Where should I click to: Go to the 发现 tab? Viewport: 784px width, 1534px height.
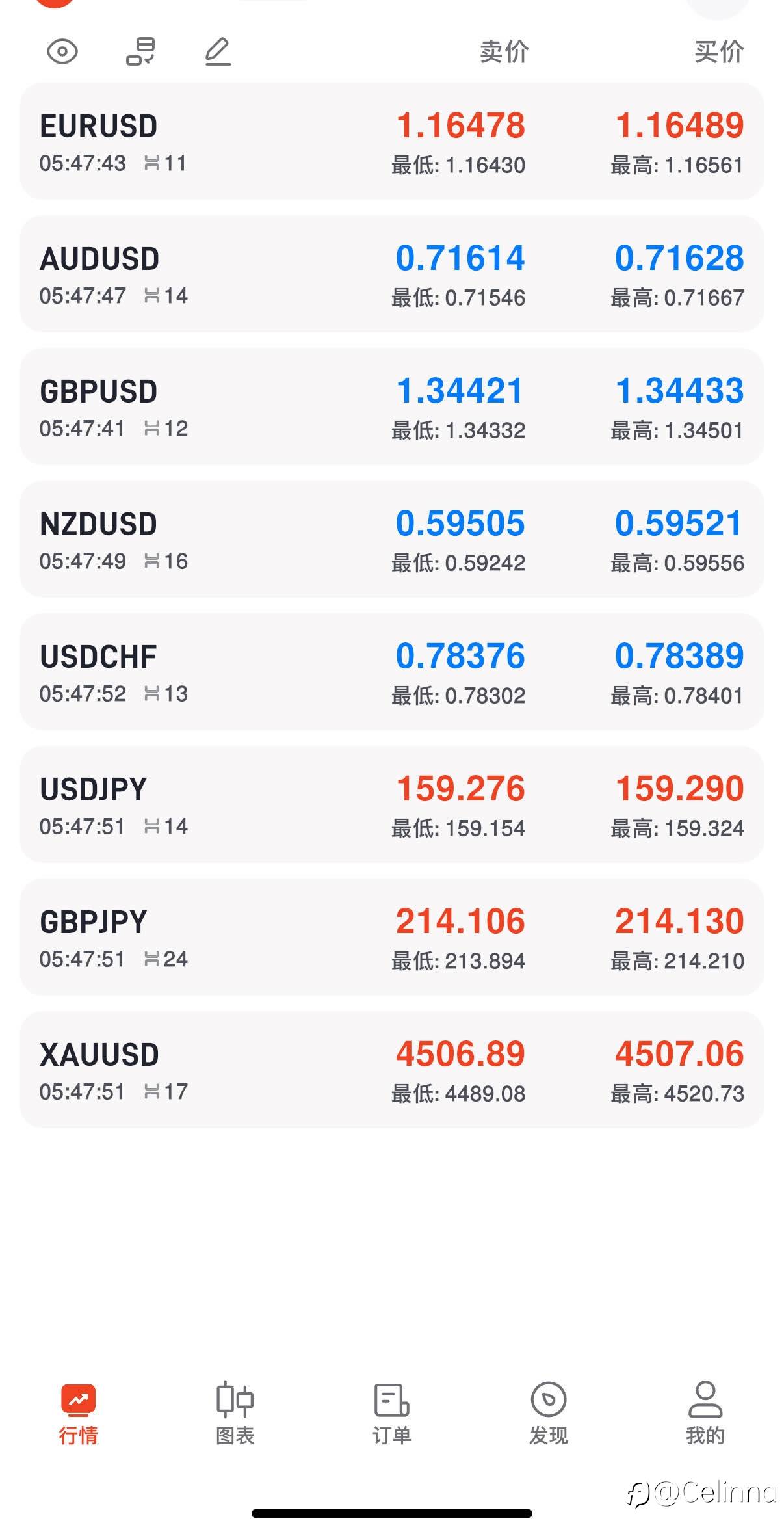point(548,1413)
